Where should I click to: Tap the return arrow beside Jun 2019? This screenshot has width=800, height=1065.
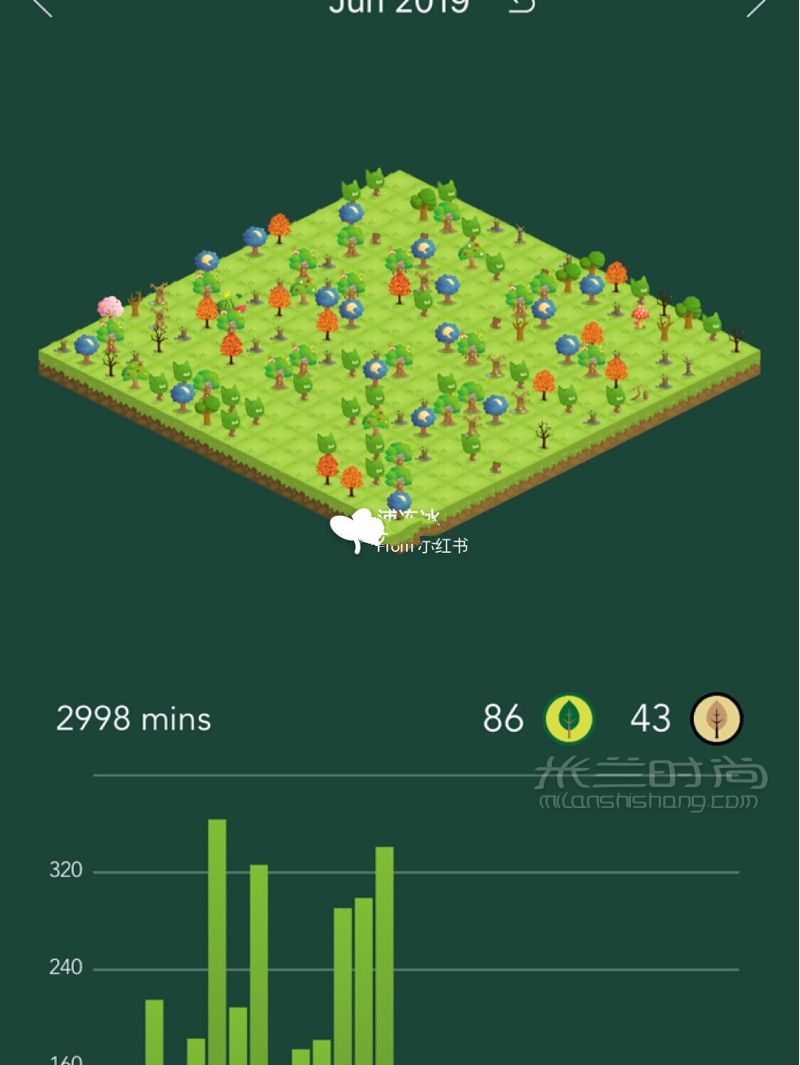point(521,5)
